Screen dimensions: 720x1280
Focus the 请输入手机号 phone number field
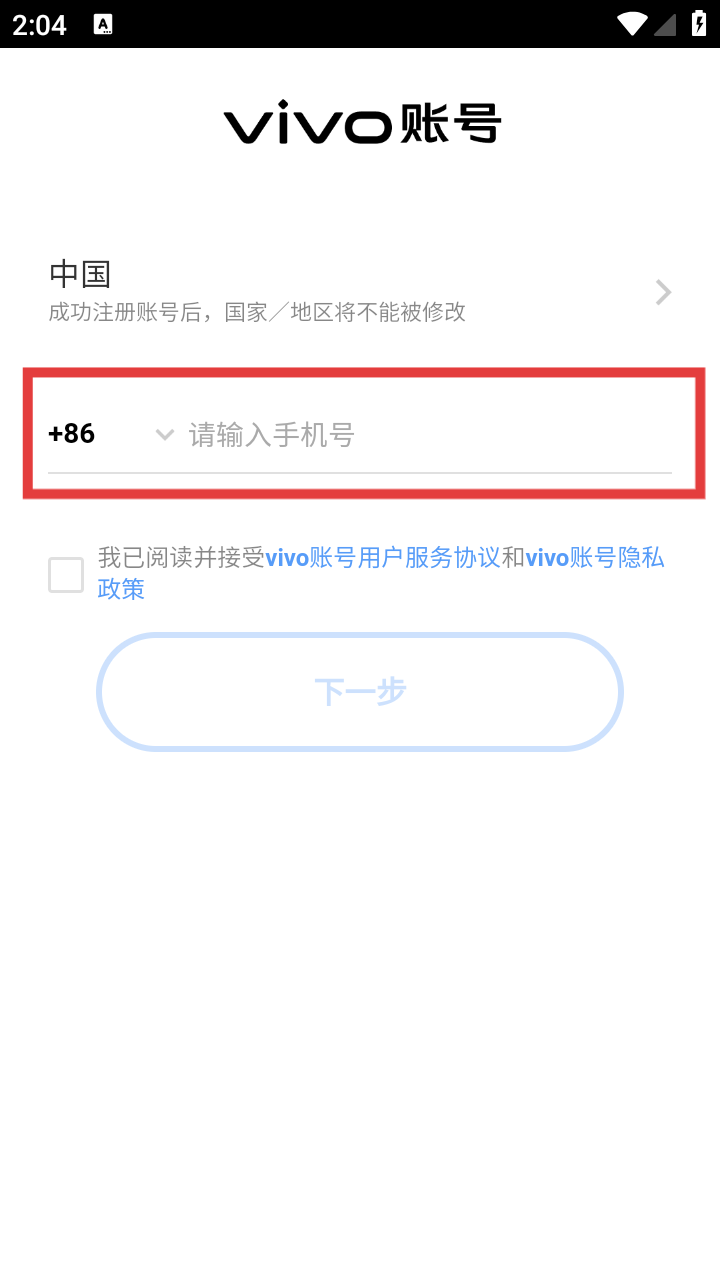[430, 435]
